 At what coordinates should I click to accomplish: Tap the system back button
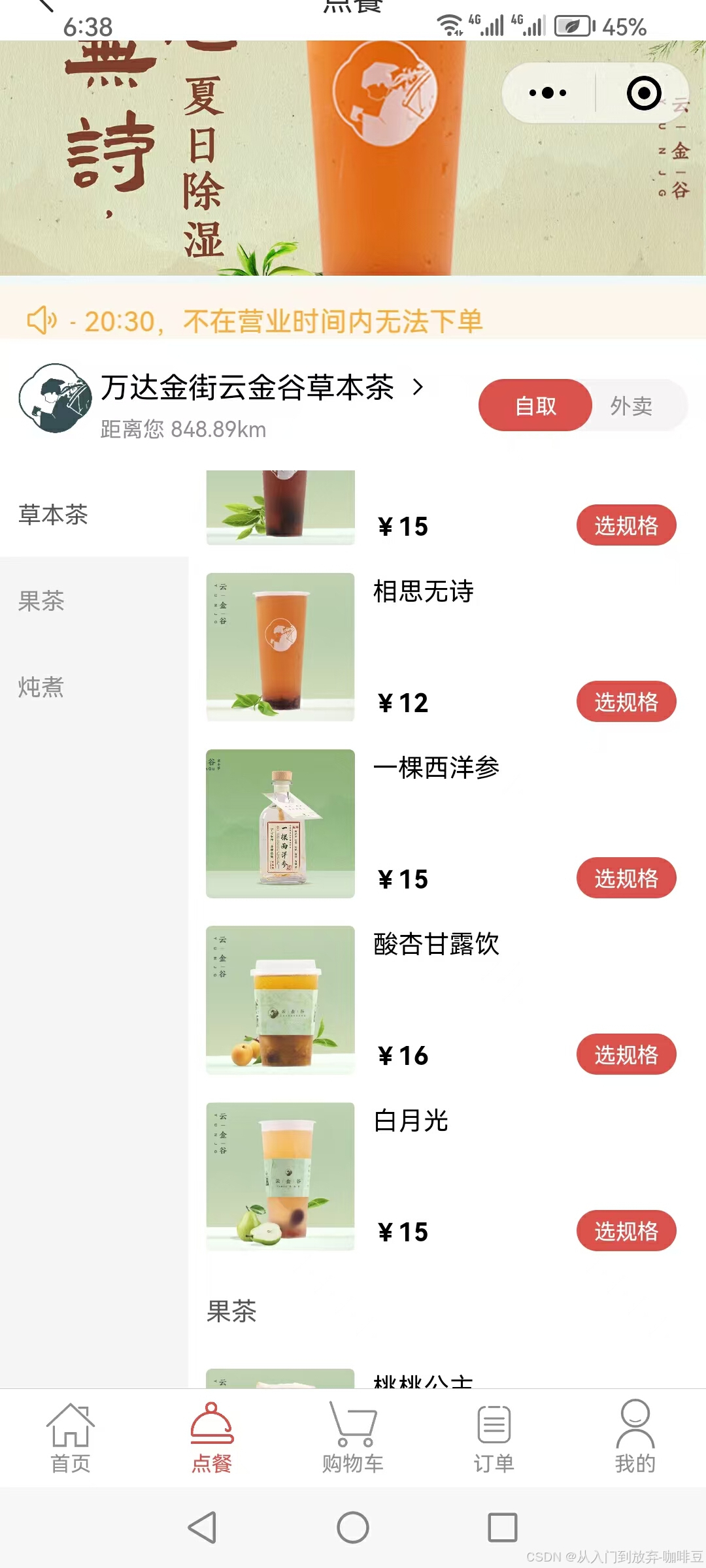[203, 1527]
